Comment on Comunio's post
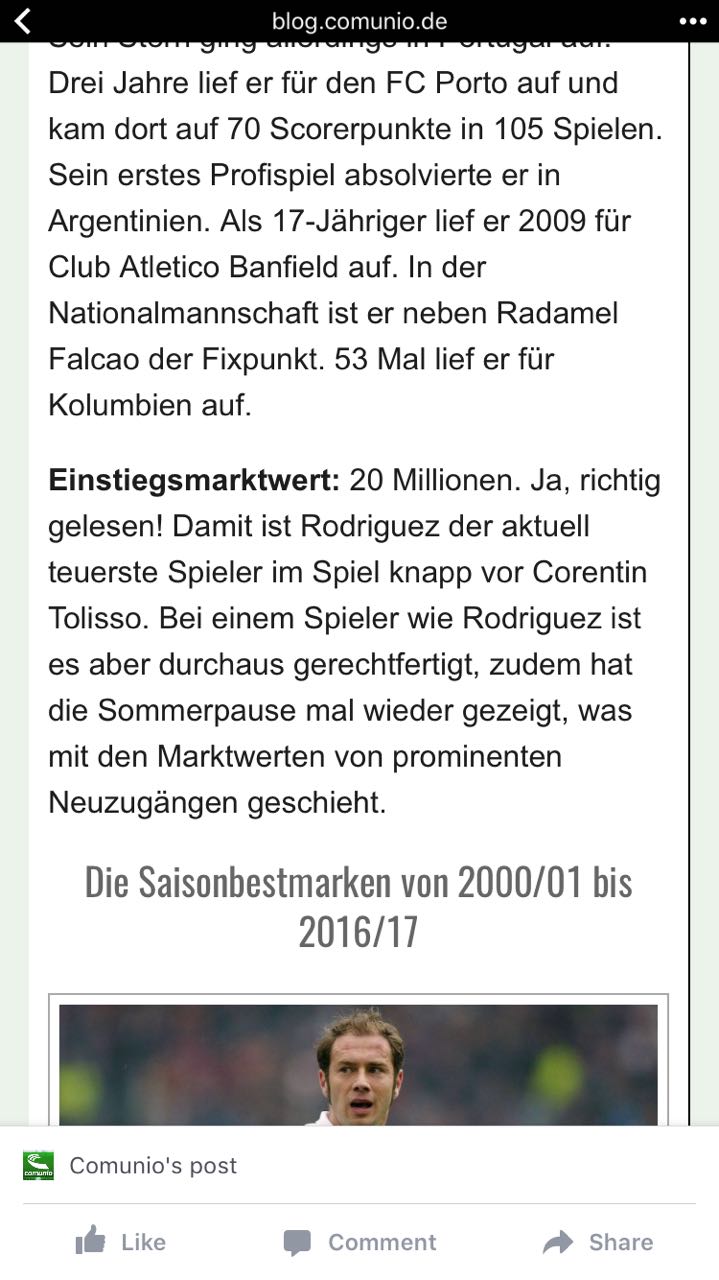 (x=360, y=1242)
